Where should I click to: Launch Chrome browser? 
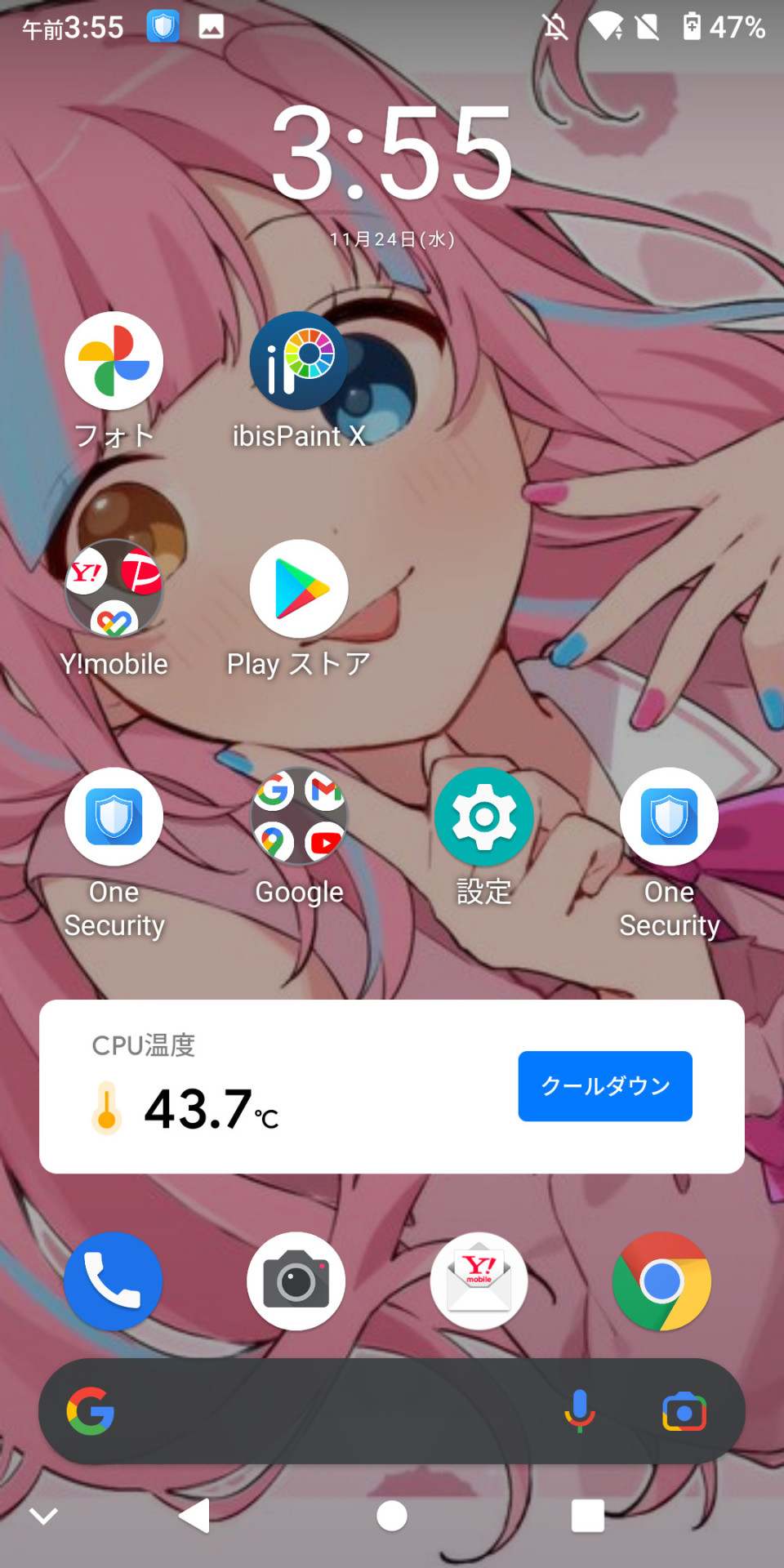[x=662, y=1281]
